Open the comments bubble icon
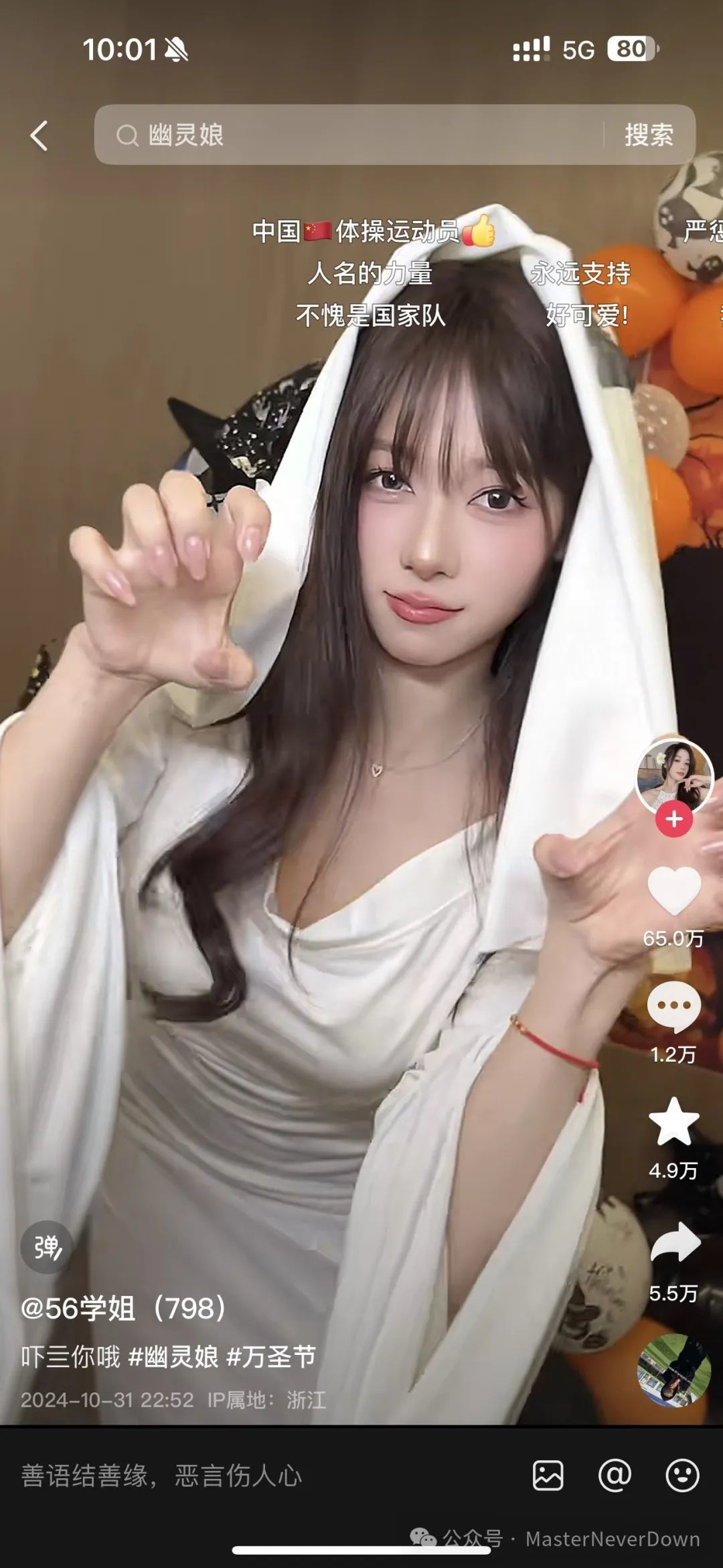The image size is (723, 1568). [674, 1006]
